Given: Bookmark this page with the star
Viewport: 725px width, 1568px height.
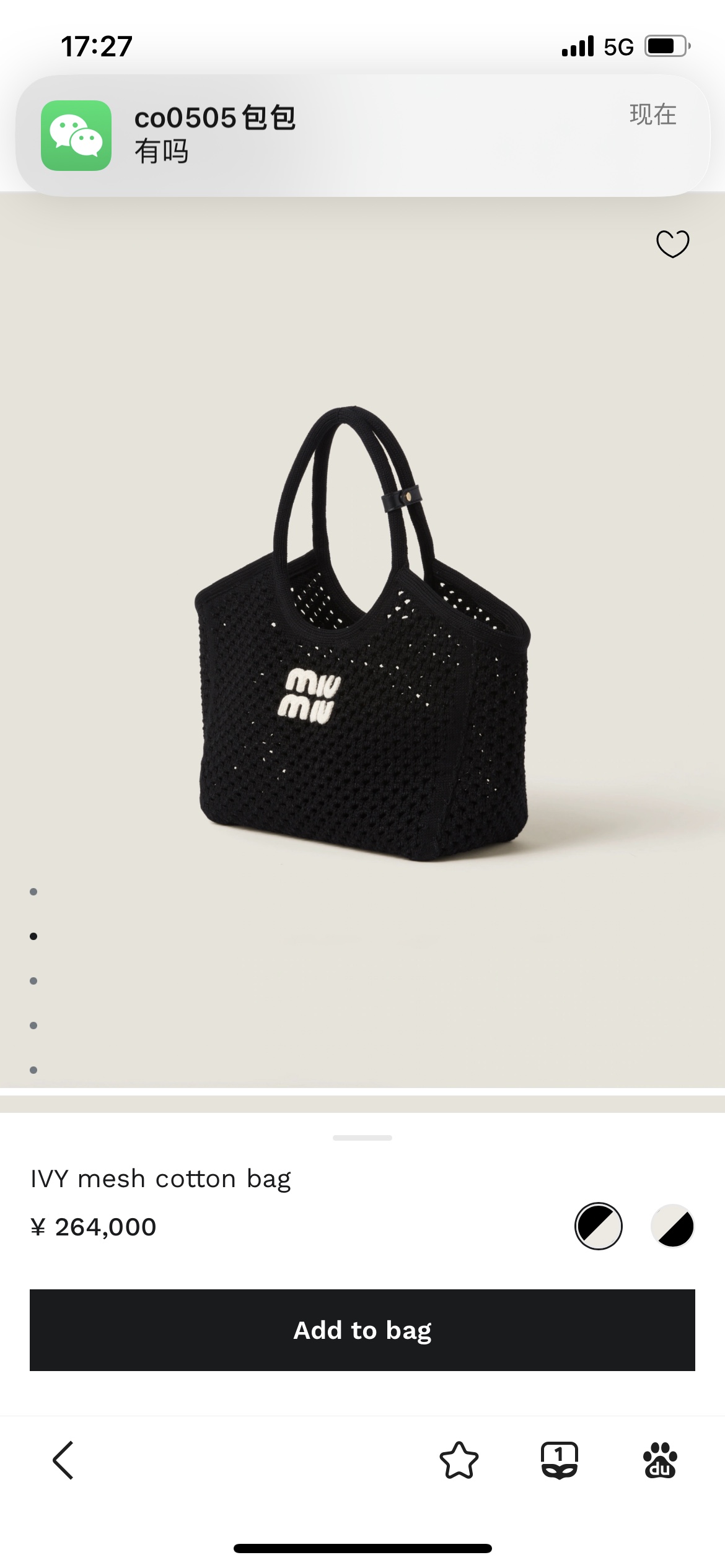Looking at the screenshot, I should coord(459,1460).
